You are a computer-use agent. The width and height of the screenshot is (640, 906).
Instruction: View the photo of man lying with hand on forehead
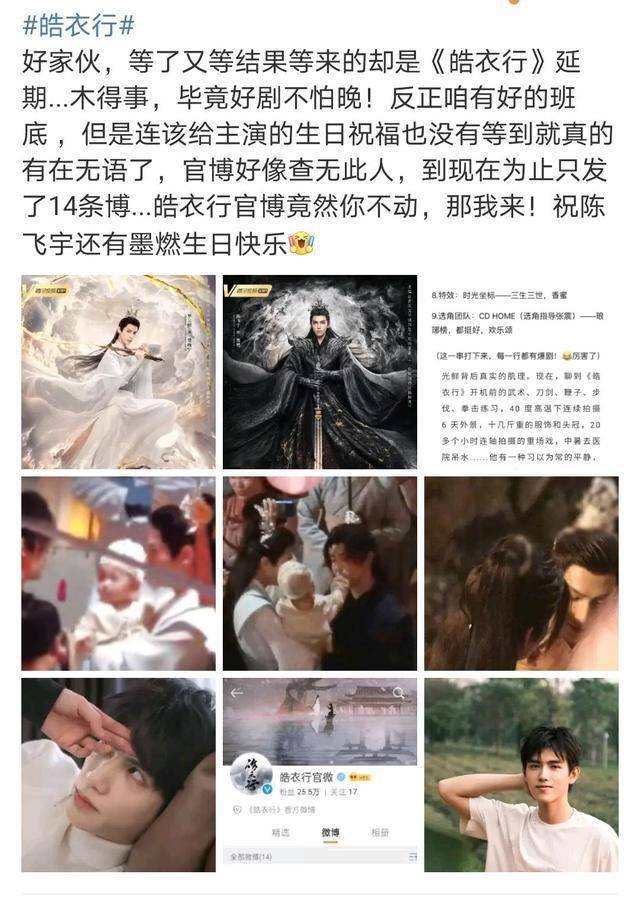tap(118, 775)
